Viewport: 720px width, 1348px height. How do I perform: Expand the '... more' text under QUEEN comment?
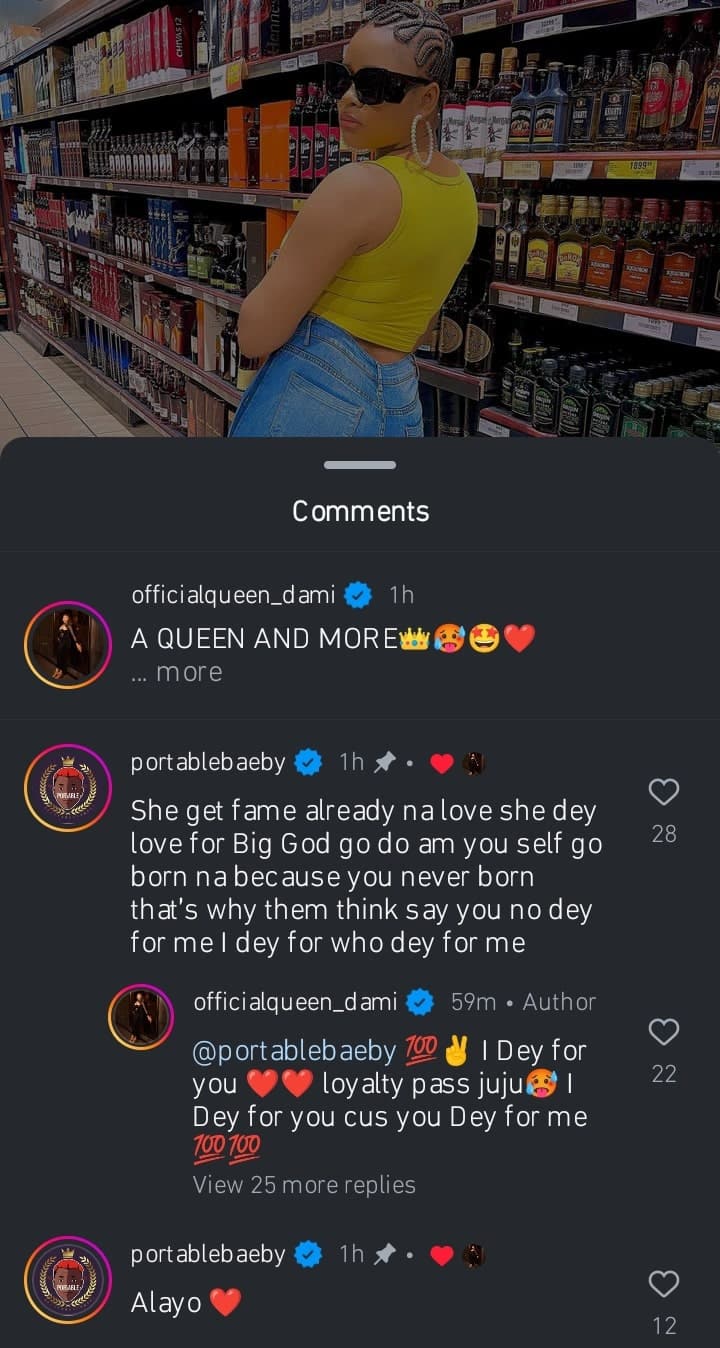pyautogui.click(x=177, y=671)
